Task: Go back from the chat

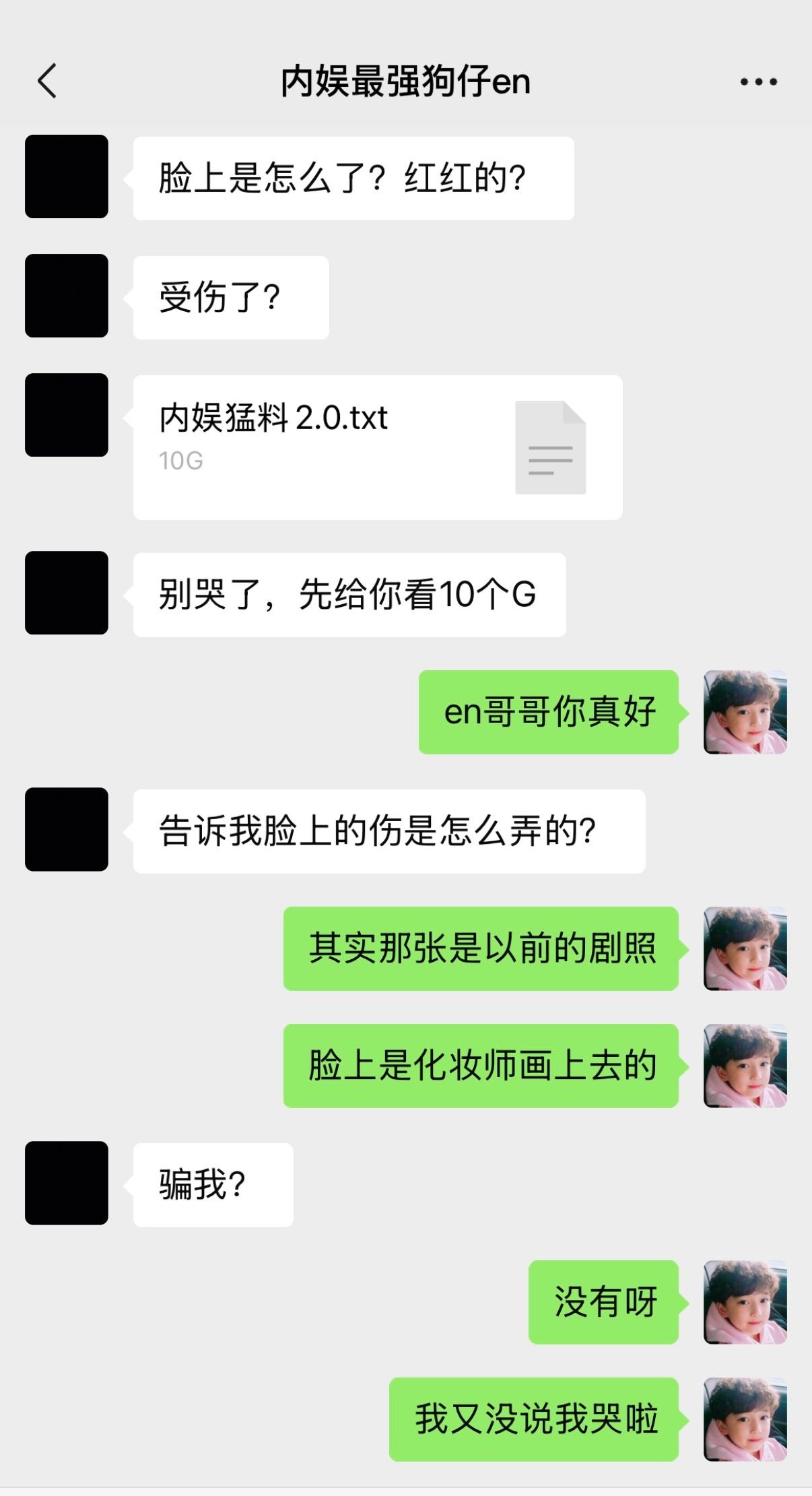Action: [47, 82]
